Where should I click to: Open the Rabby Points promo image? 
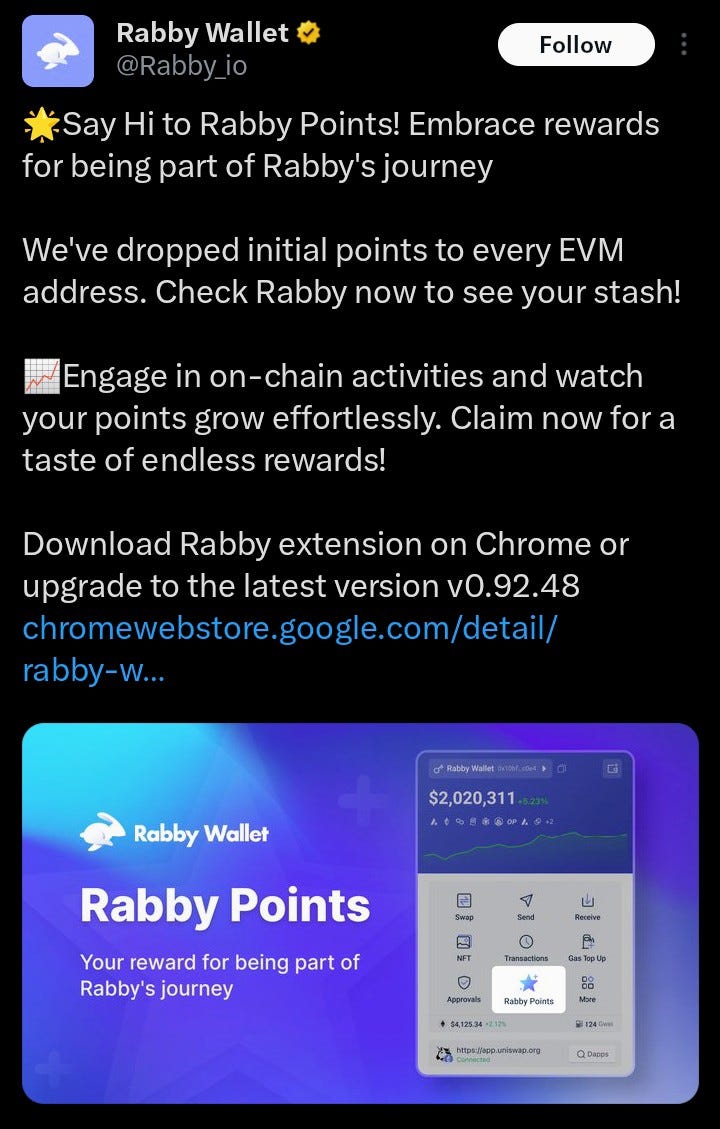coord(359,912)
